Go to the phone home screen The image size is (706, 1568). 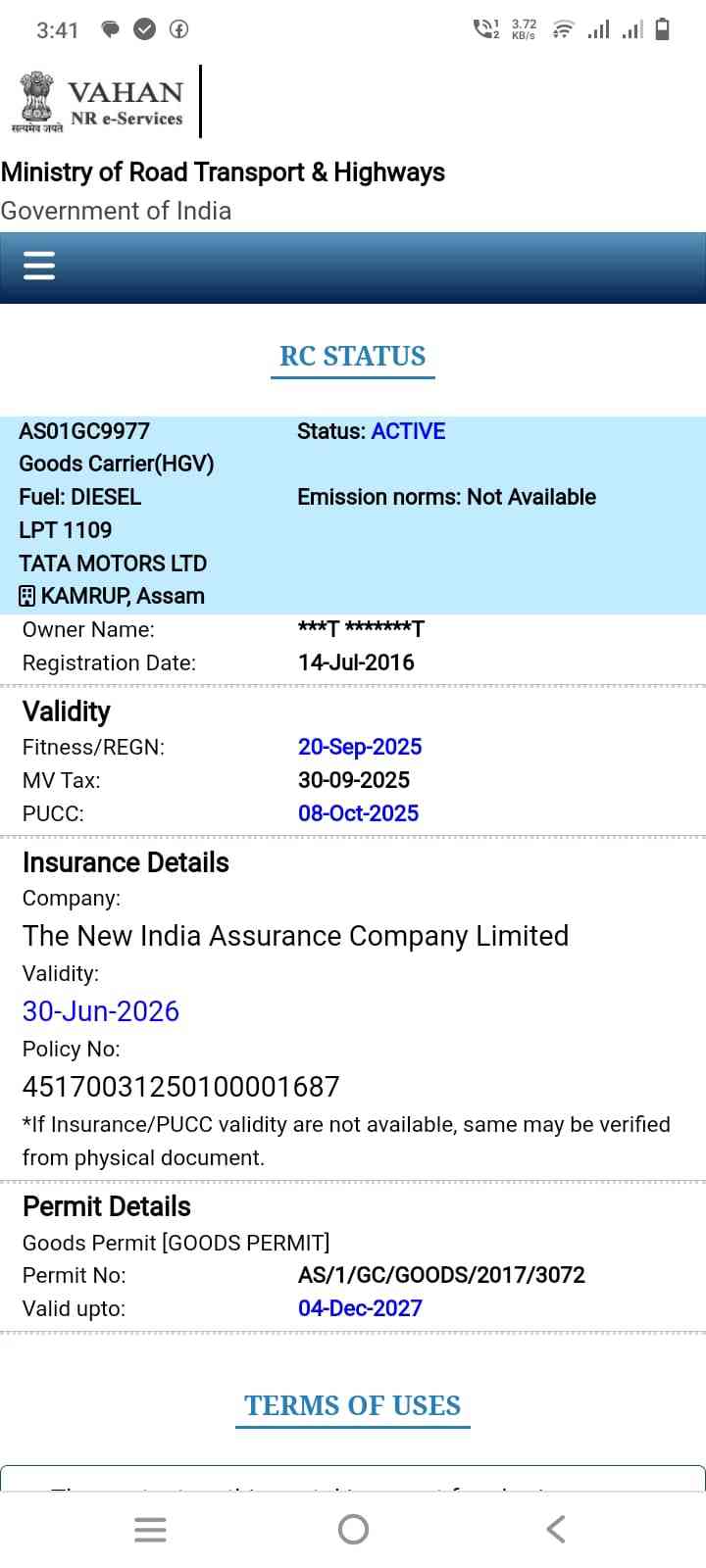click(353, 1529)
